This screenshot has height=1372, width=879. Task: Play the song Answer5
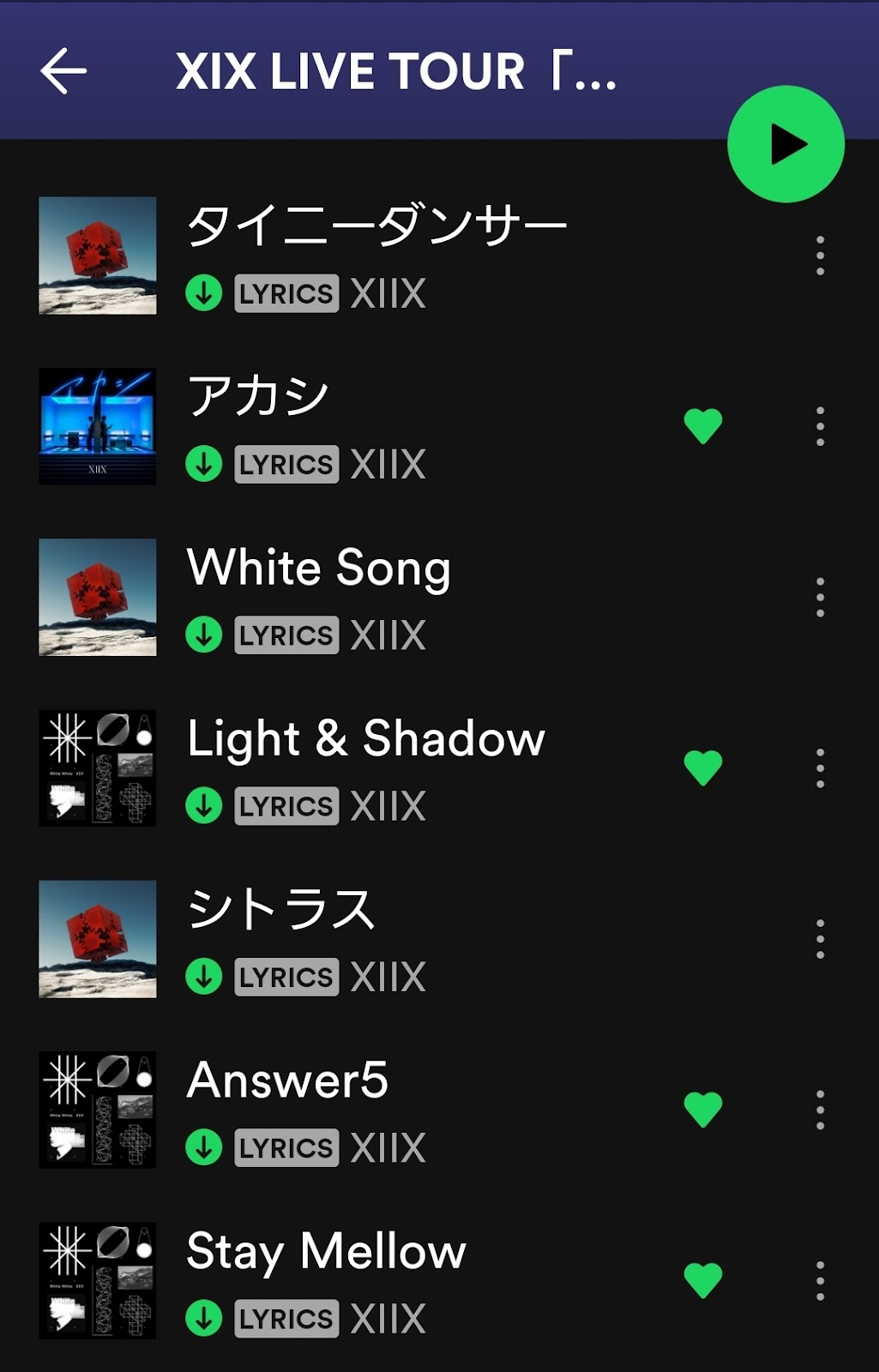(287, 1080)
